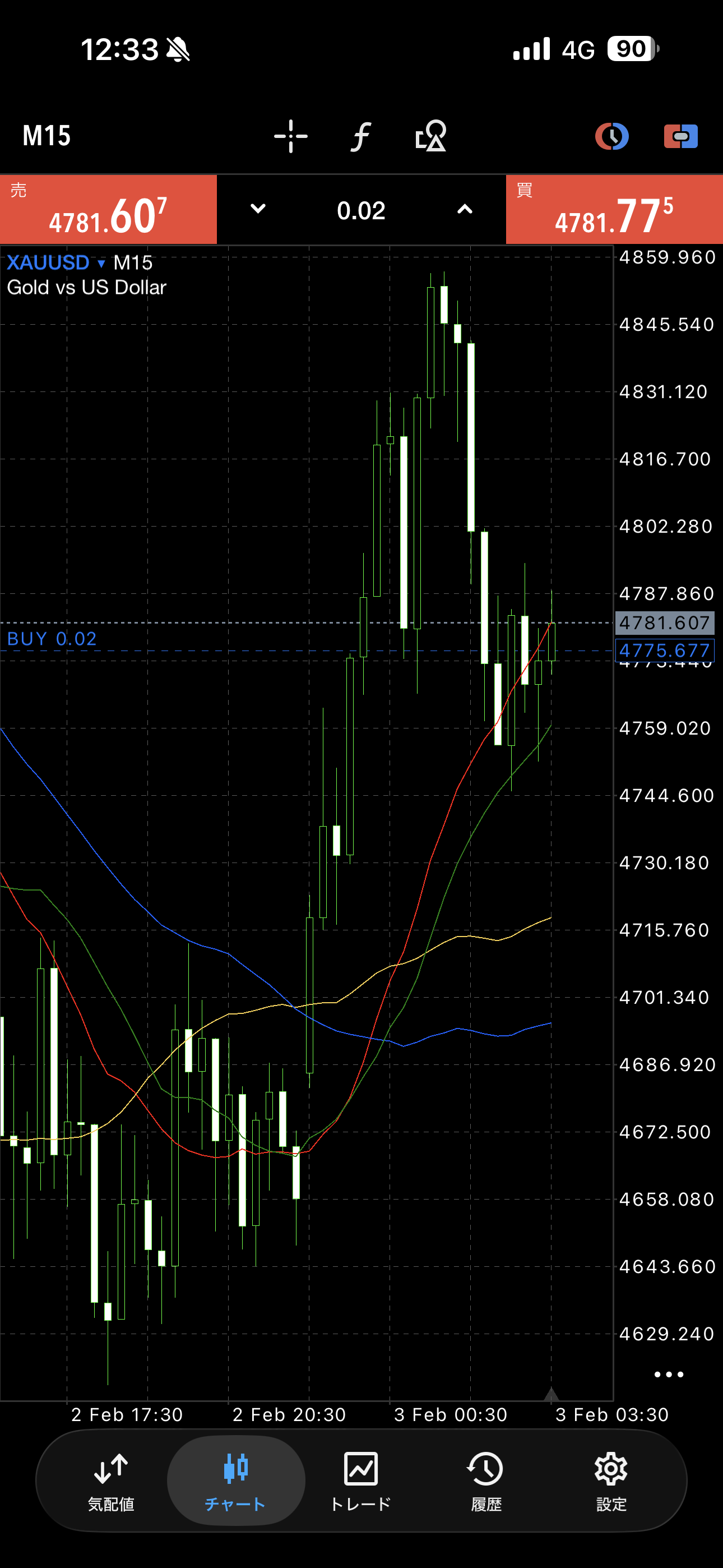Image resolution: width=723 pixels, height=1568 pixels.
Task: Open the three-dot chart menu
Action: tap(668, 1375)
